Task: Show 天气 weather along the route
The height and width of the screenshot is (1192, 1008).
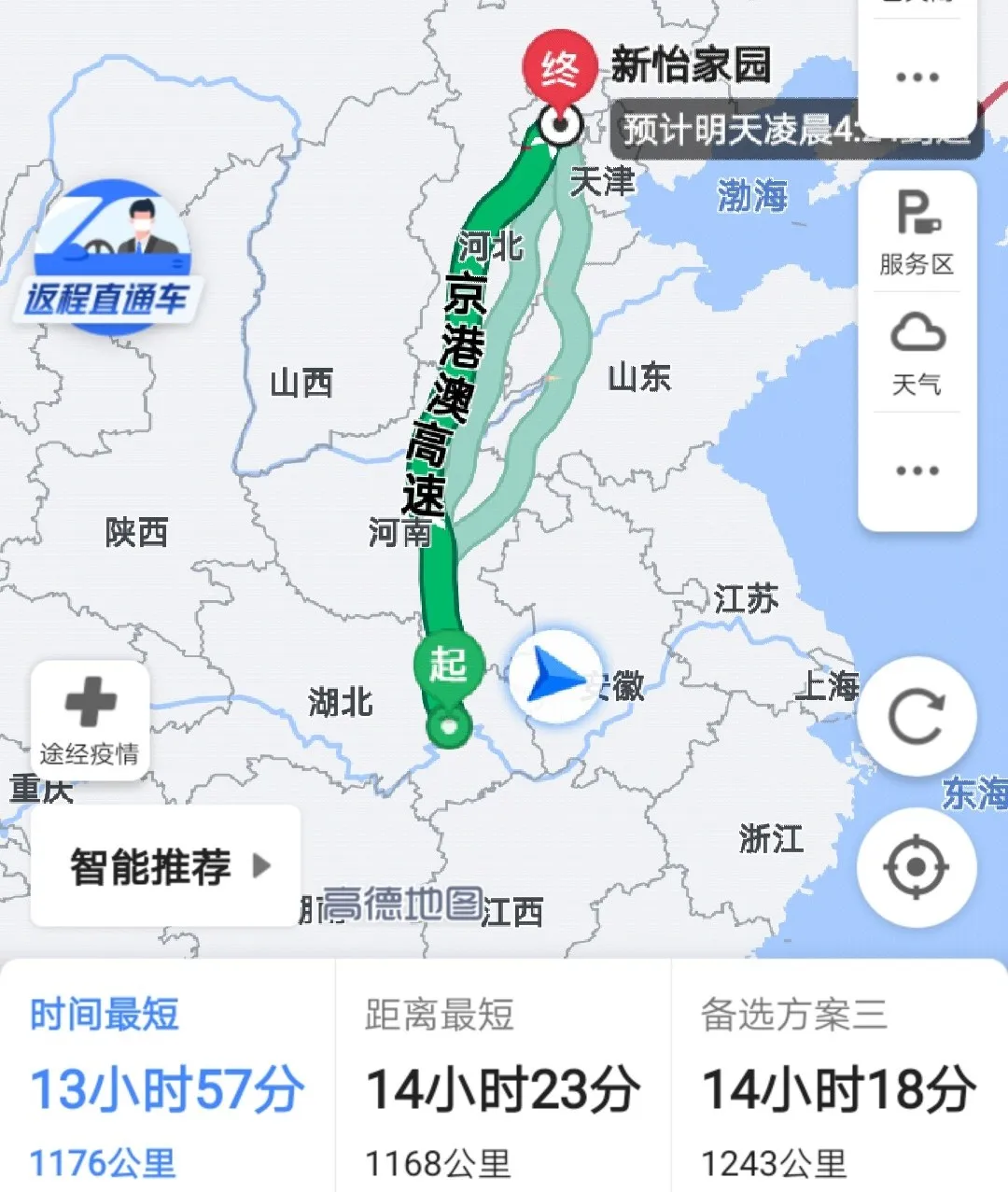Action: pos(917,353)
